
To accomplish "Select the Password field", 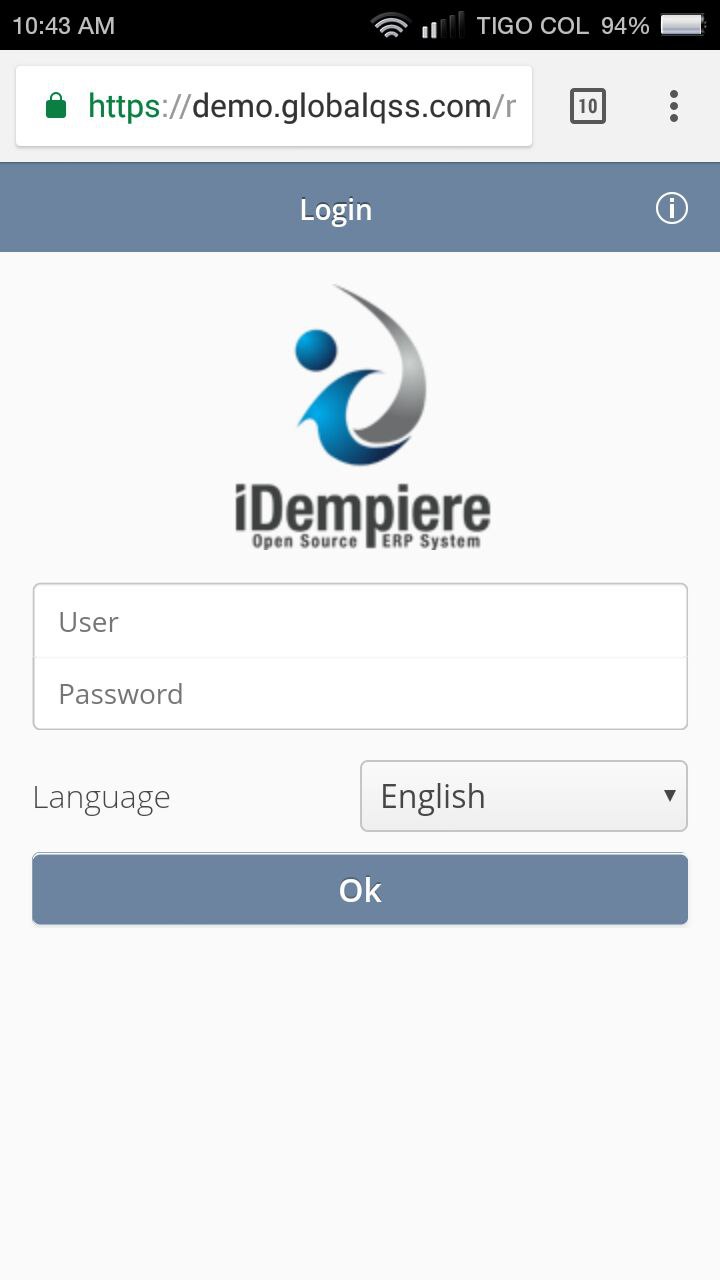I will [360, 694].
